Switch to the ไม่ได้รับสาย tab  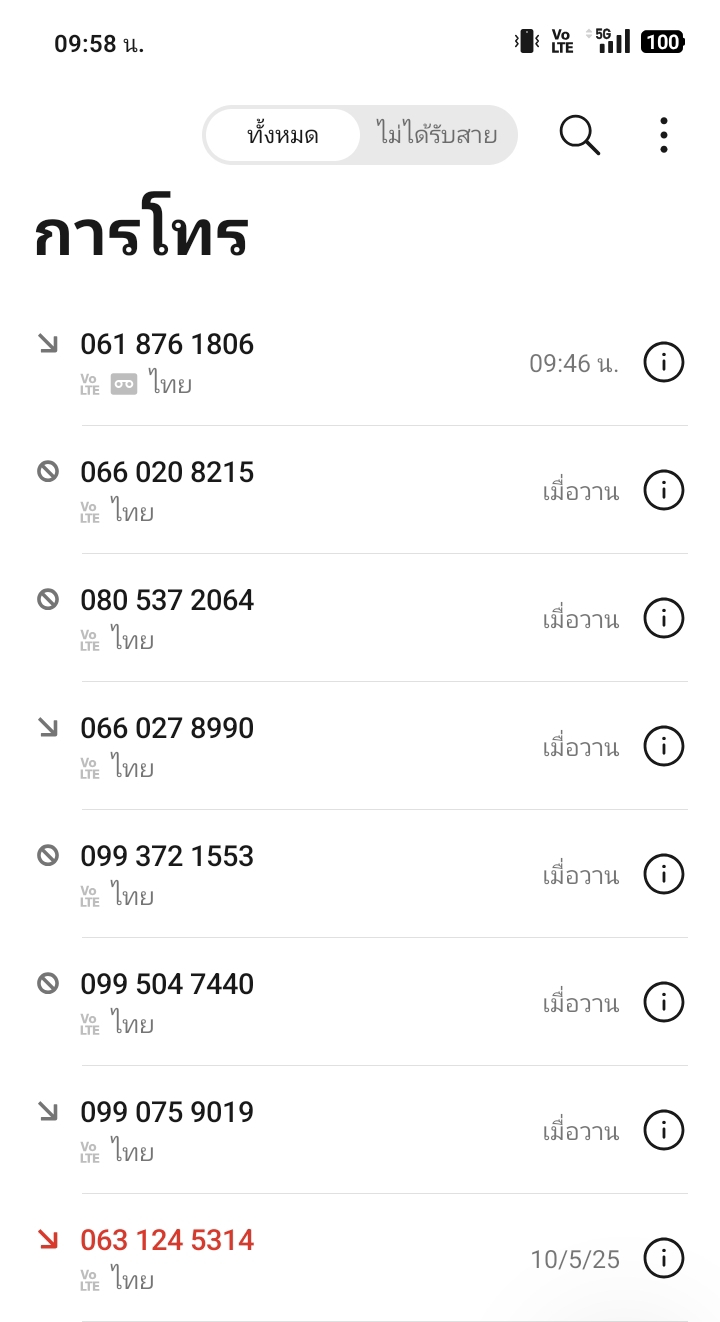pyautogui.click(x=438, y=135)
